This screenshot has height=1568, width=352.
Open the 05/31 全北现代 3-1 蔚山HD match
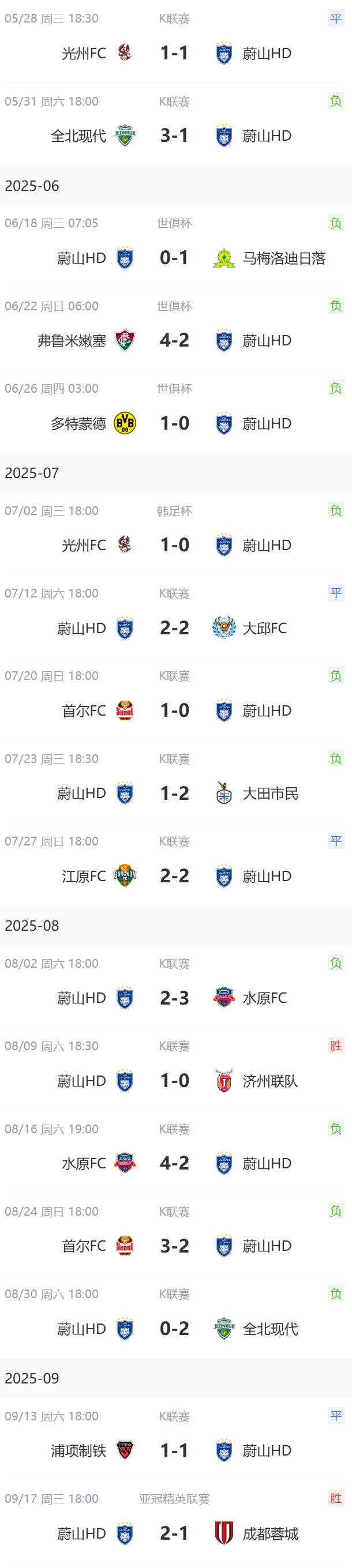(x=175, y=135)
